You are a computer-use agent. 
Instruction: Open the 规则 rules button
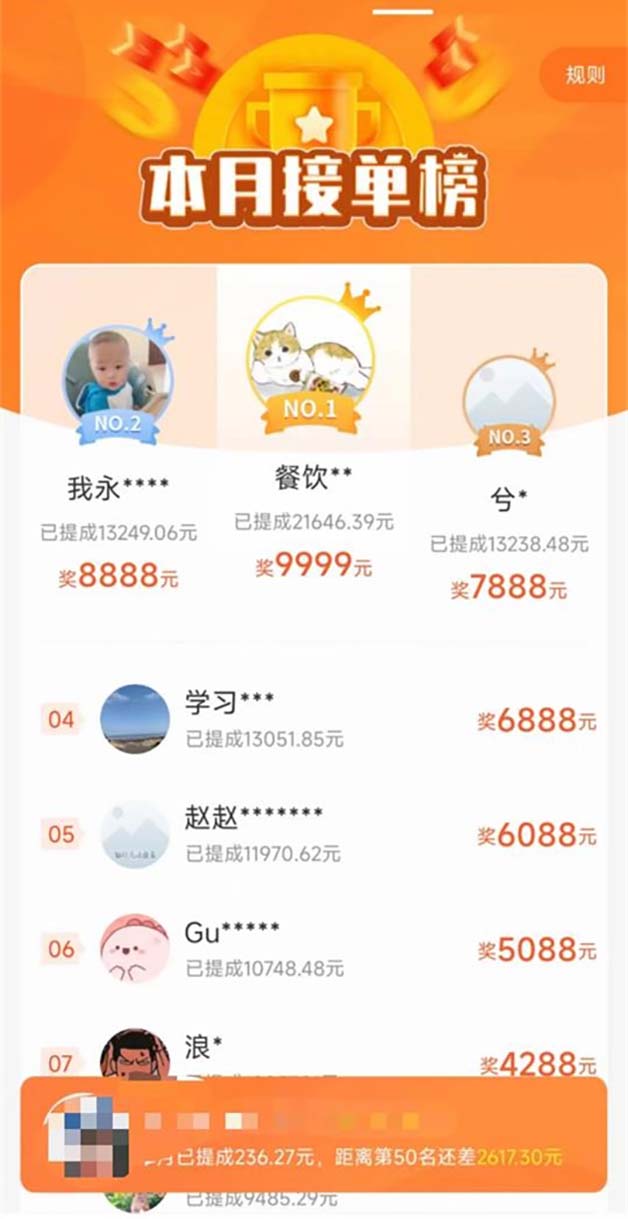(x=586, y=75)
